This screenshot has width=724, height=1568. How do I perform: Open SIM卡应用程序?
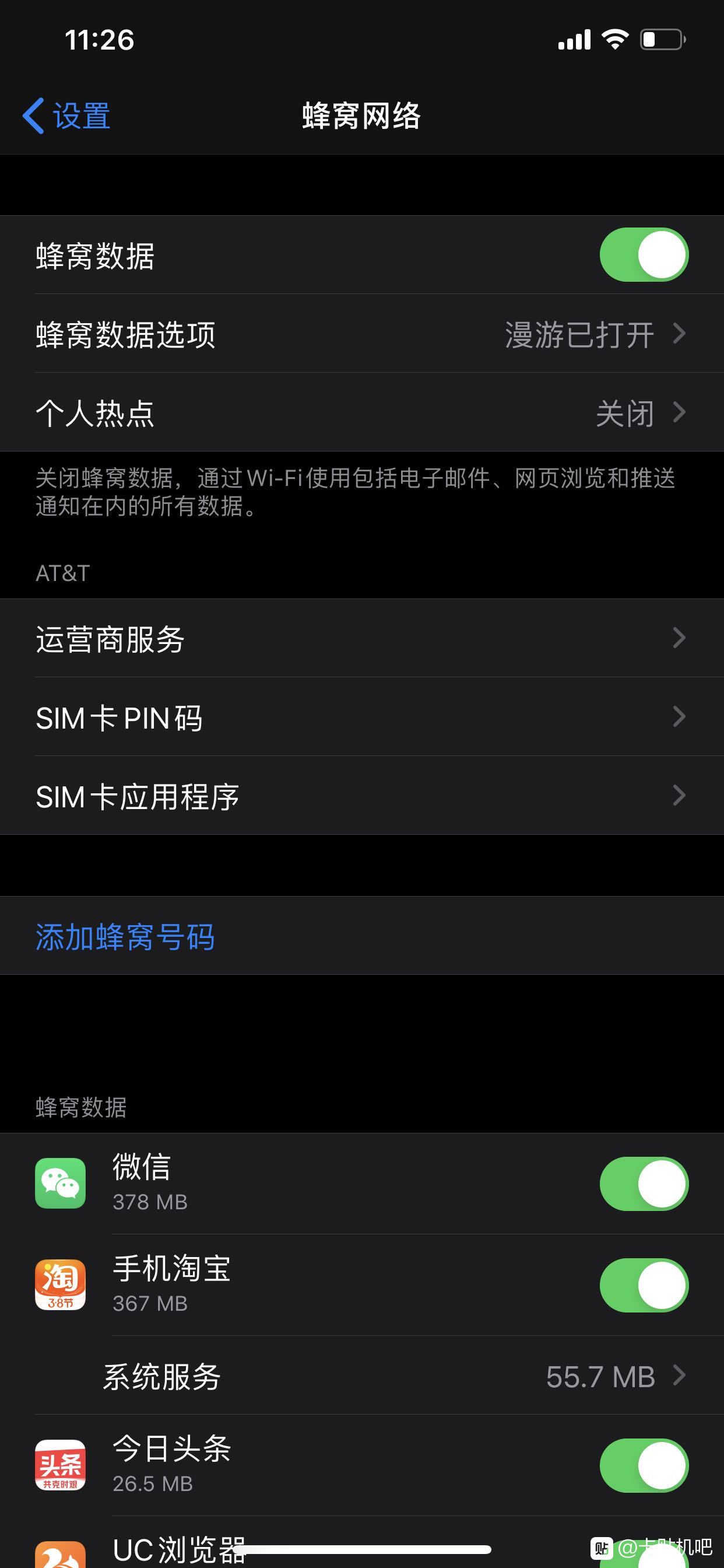point(362,796)
